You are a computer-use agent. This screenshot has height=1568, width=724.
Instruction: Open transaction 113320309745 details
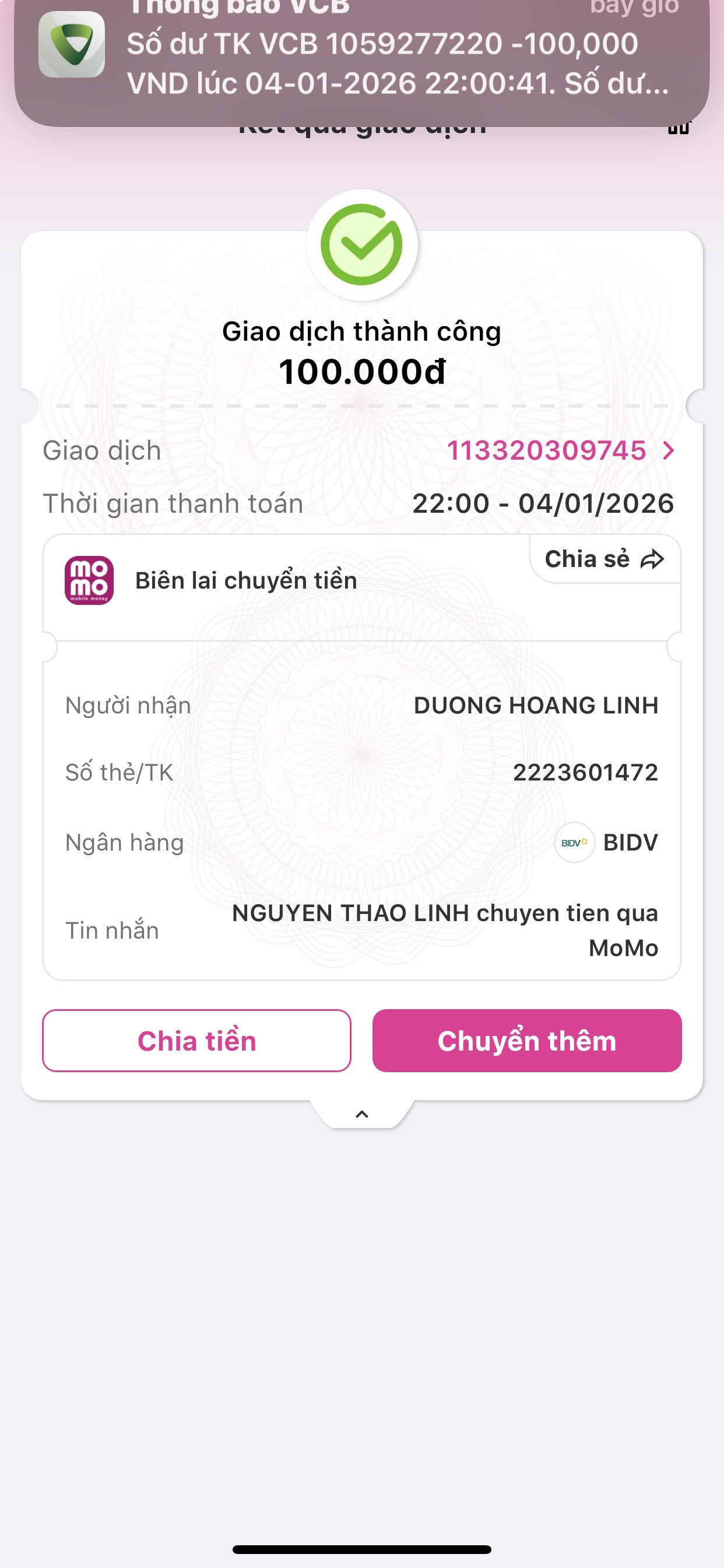pos(560,451)
